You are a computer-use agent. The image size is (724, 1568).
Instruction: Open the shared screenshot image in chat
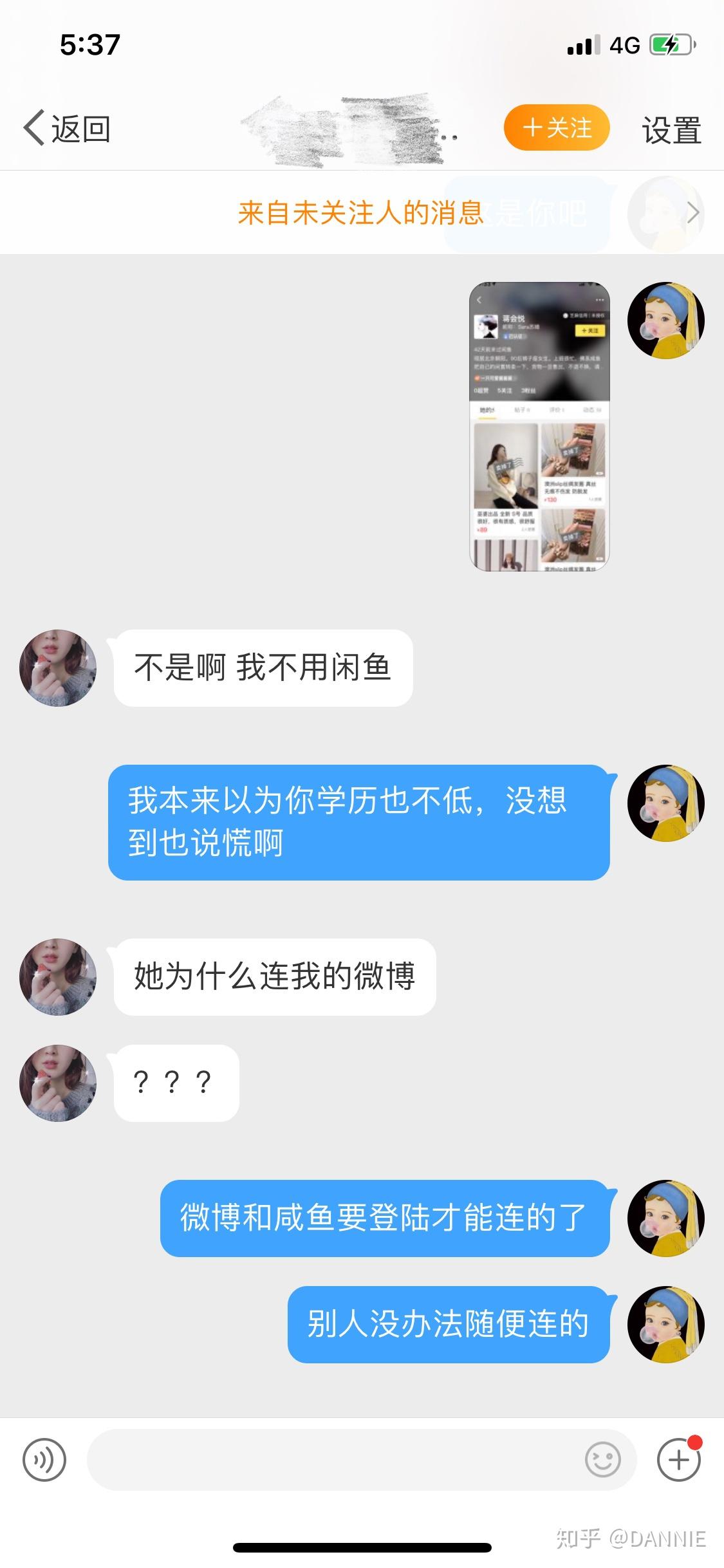(x=539, y=426)
